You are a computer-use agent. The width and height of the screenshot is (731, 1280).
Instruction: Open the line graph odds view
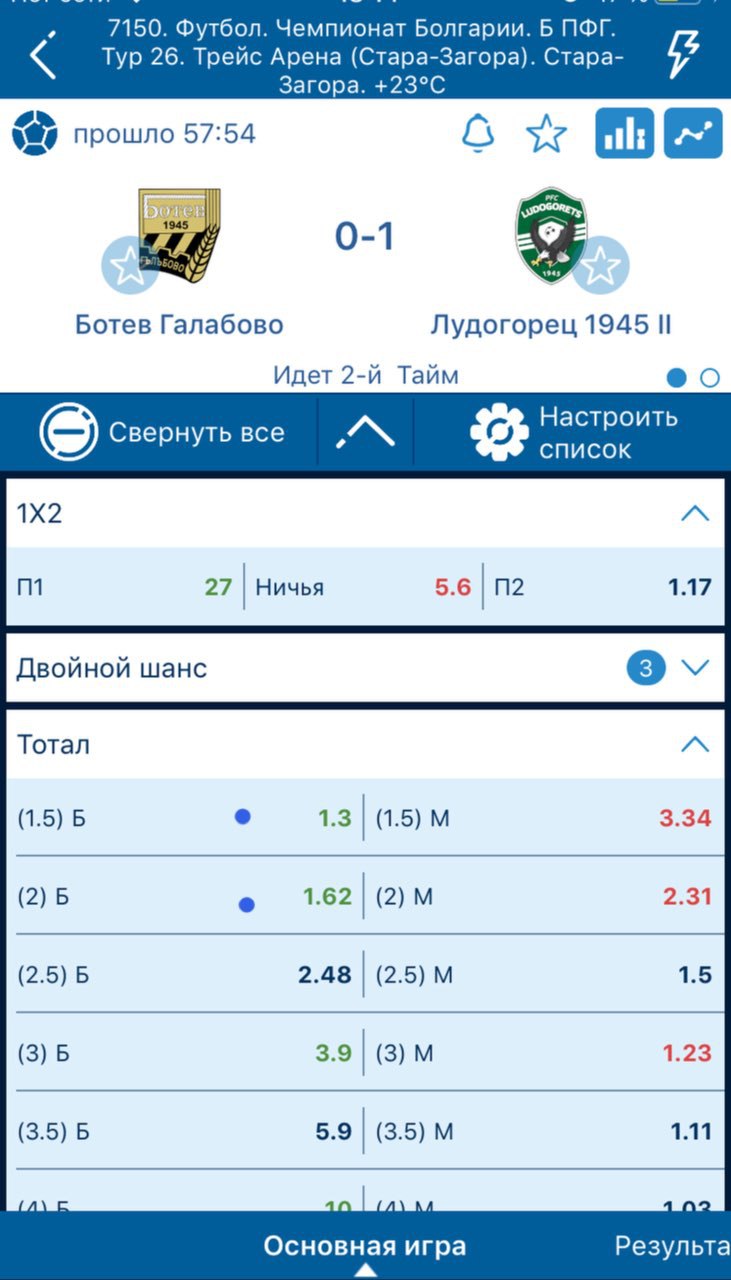click(x=693, y=134)
